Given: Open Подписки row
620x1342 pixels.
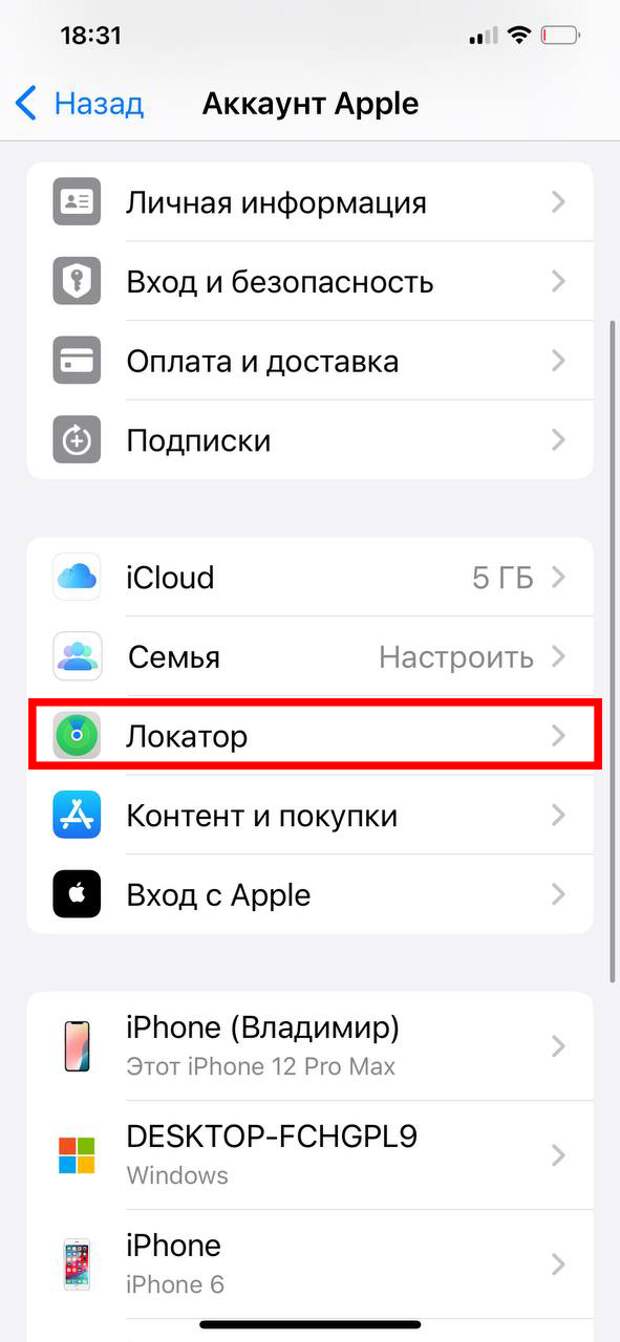Looking at the screenshot, I should tap(310, 440).
